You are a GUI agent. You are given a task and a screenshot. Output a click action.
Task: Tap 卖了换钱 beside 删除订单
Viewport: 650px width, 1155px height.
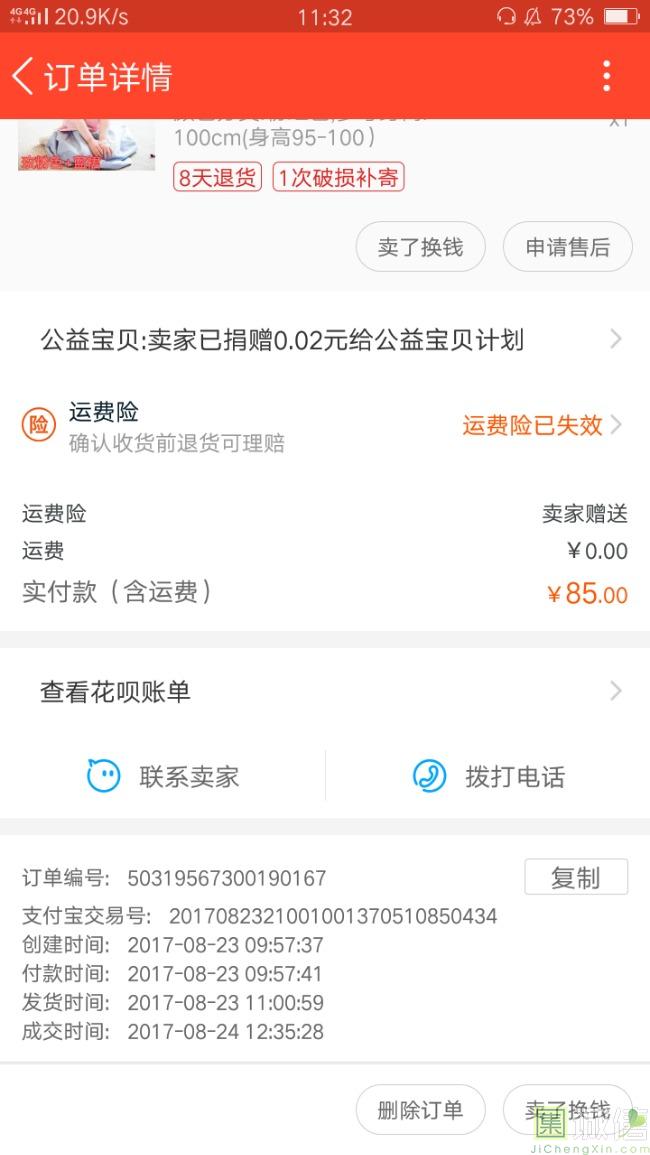[566, 1109]
